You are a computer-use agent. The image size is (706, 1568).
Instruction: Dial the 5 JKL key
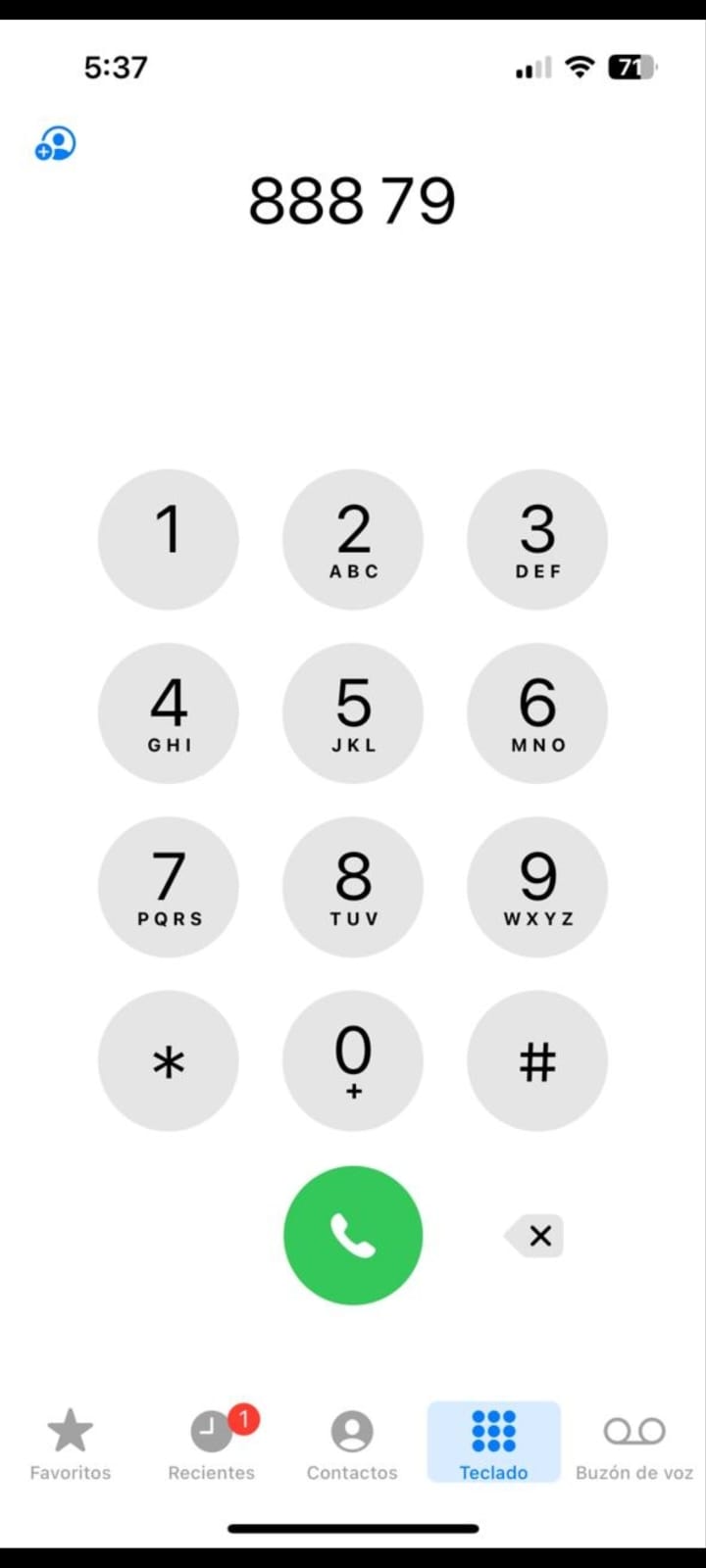[353, 712]
